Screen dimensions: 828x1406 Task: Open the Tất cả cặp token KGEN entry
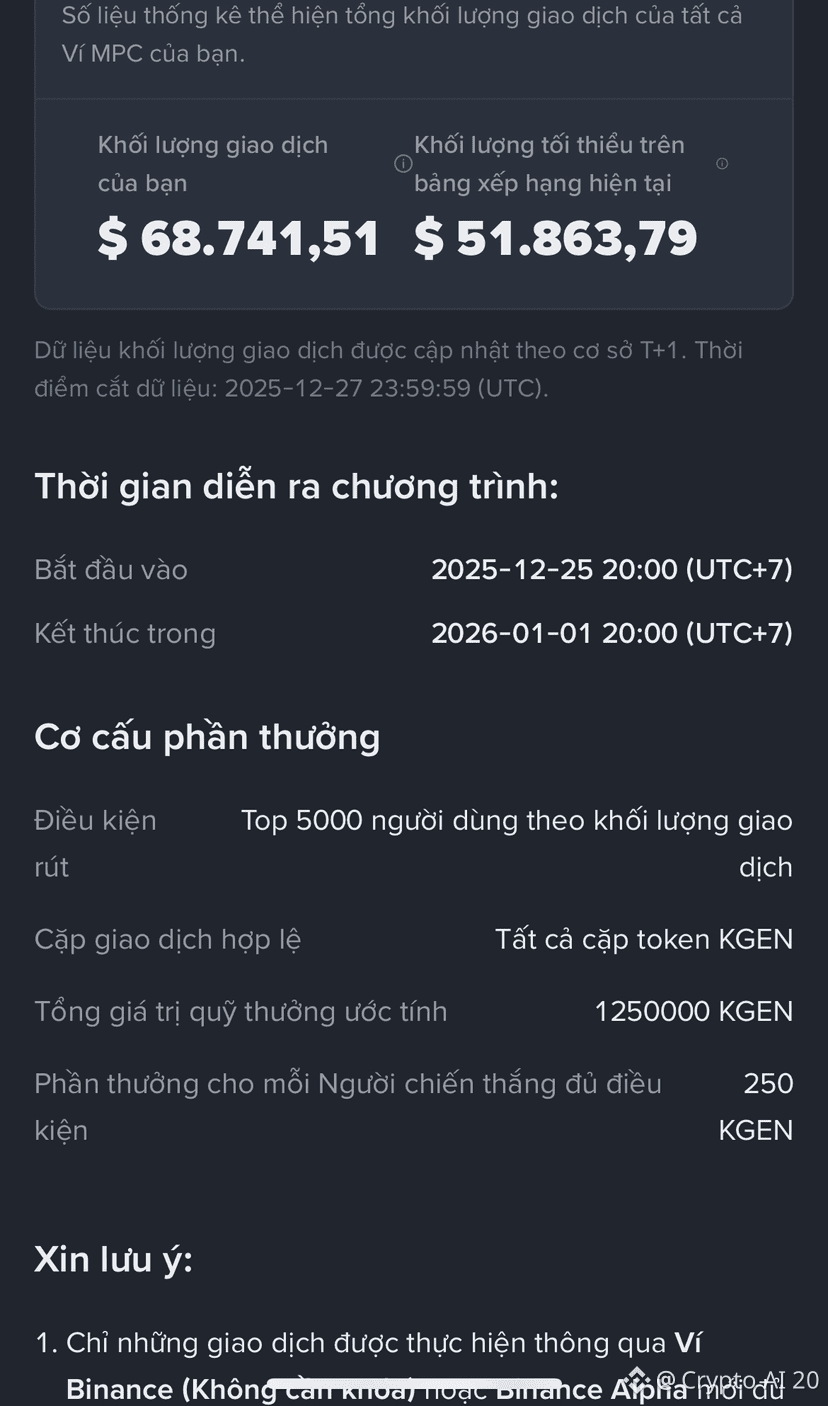pos(644,939)
